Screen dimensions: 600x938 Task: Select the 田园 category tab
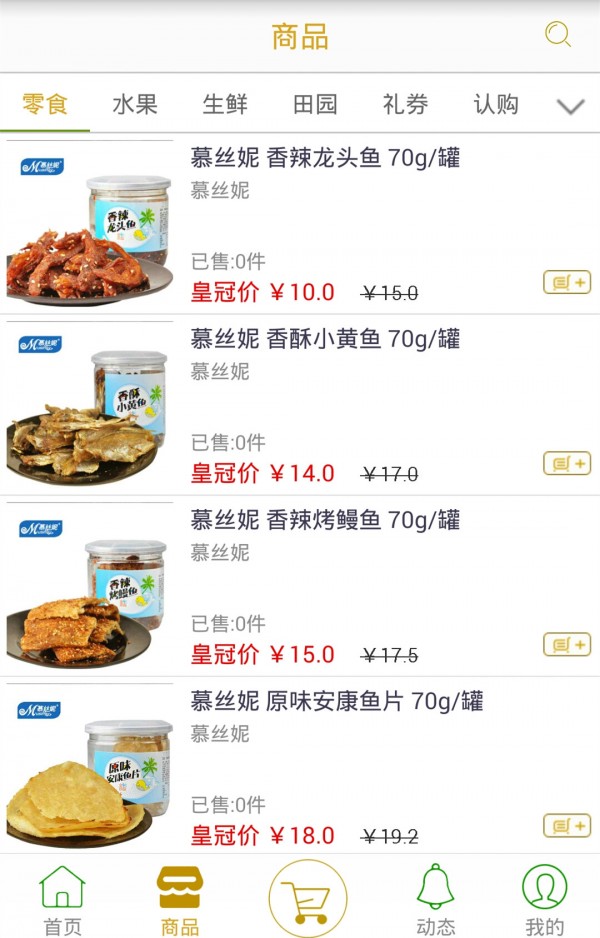pyautogui.click(x=315, y=104)
